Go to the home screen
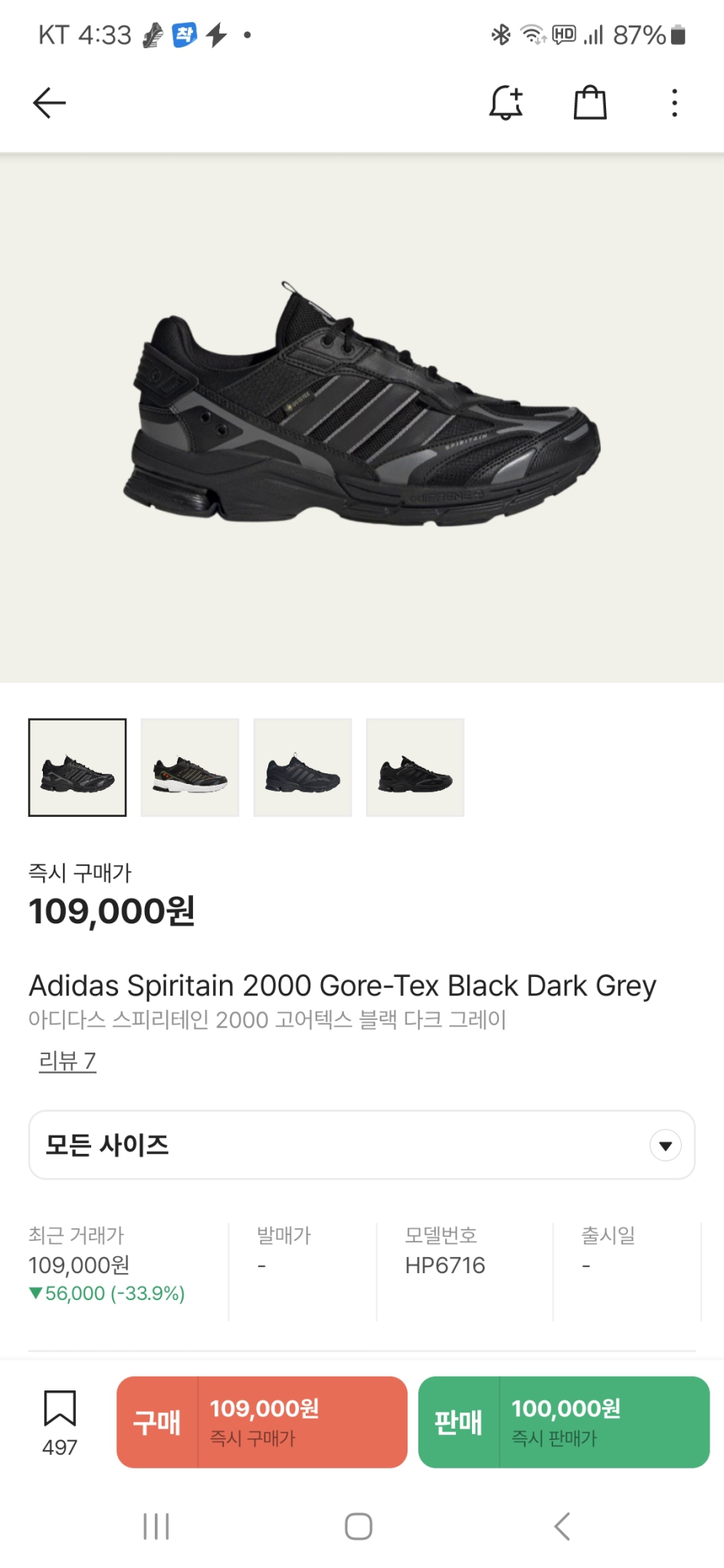The image size is (724, 1568). pos(359,1526)
